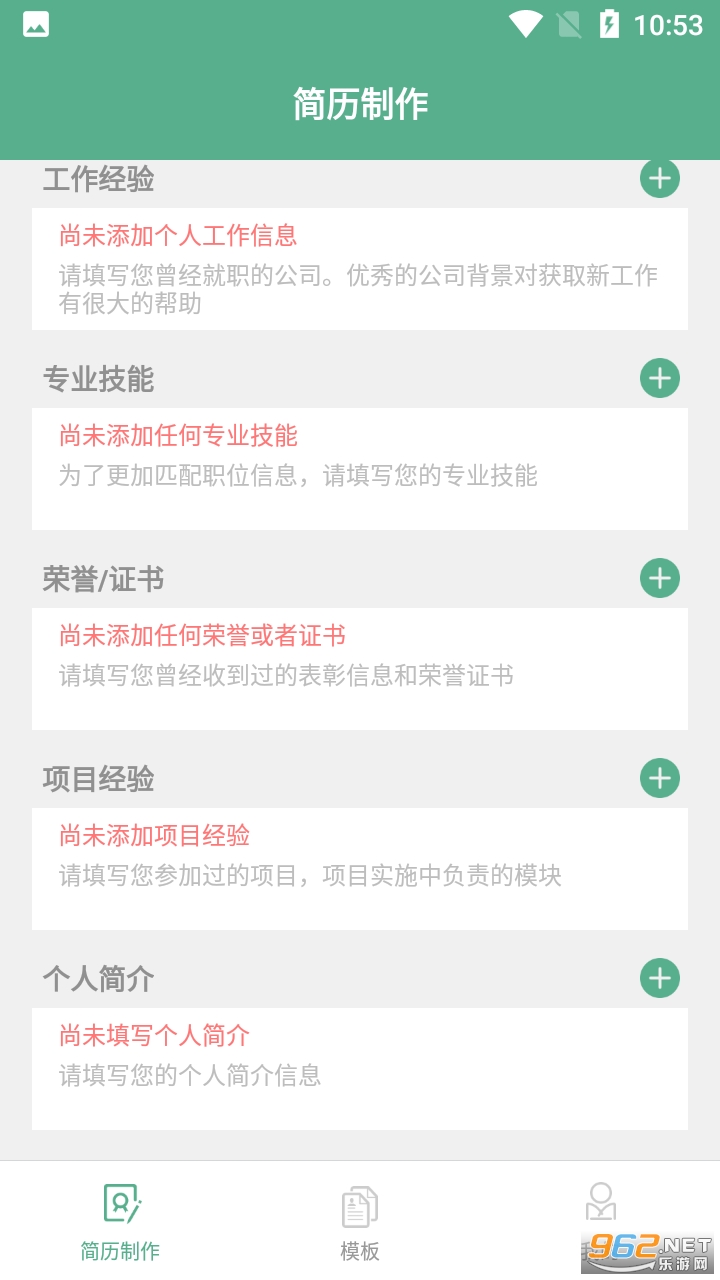Screen dimensions: 720x1280
Task: Open the 尚未添加个人工作信息 card
Action: coord(360,269)
